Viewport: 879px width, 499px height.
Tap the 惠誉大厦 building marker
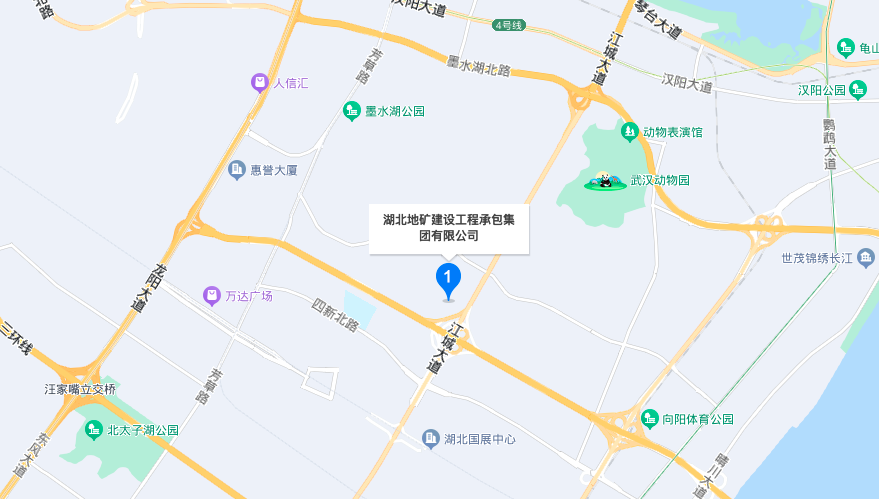pos(237,170)
